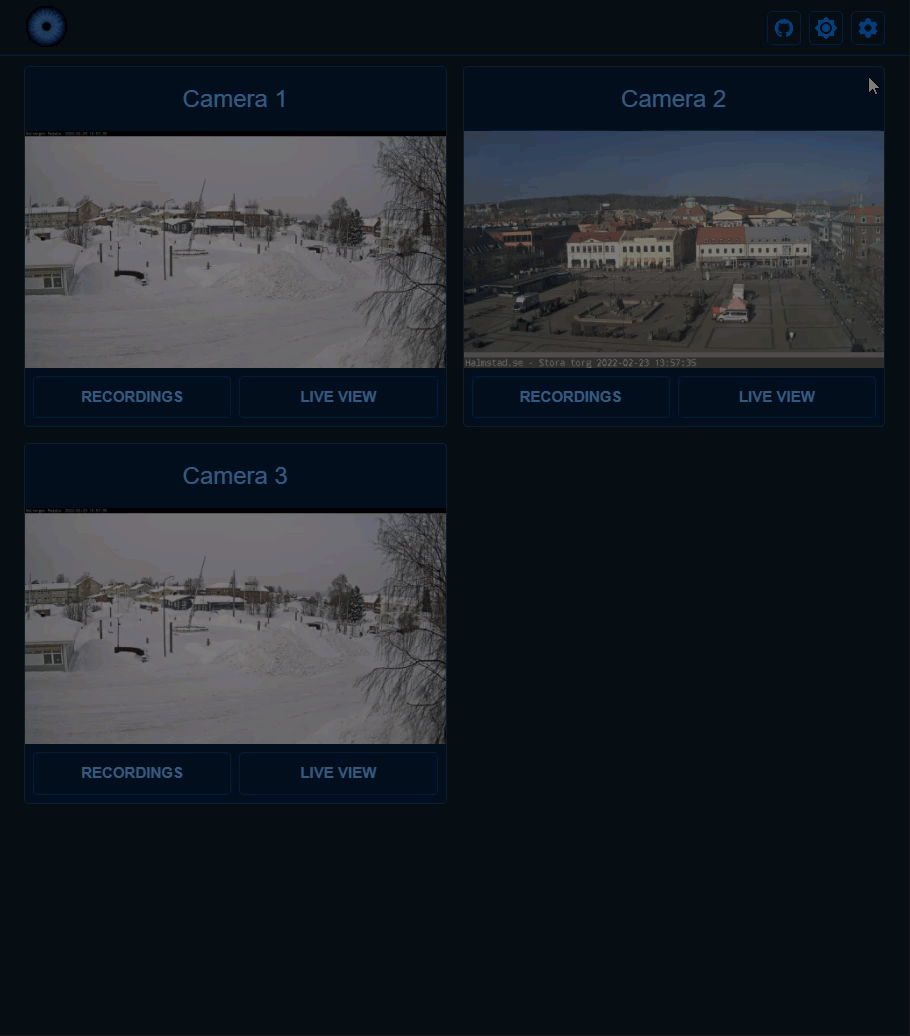Tap the Camera 3 snapshot image

[x=235, y=627]
